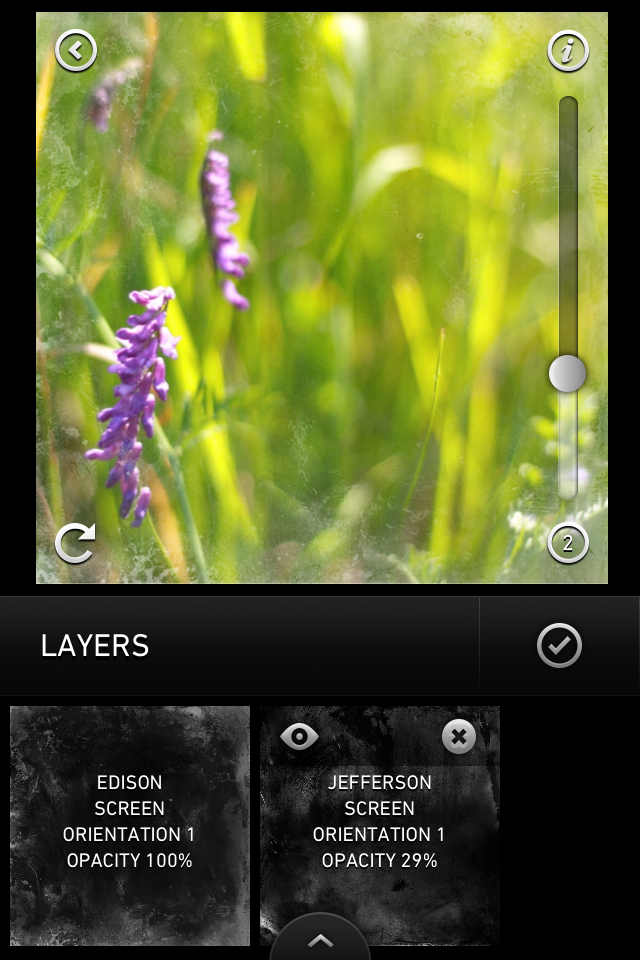This screenshot has width=640, height=960.
Task: Go back using the arrow icon
Action: [x=76, y=51]
